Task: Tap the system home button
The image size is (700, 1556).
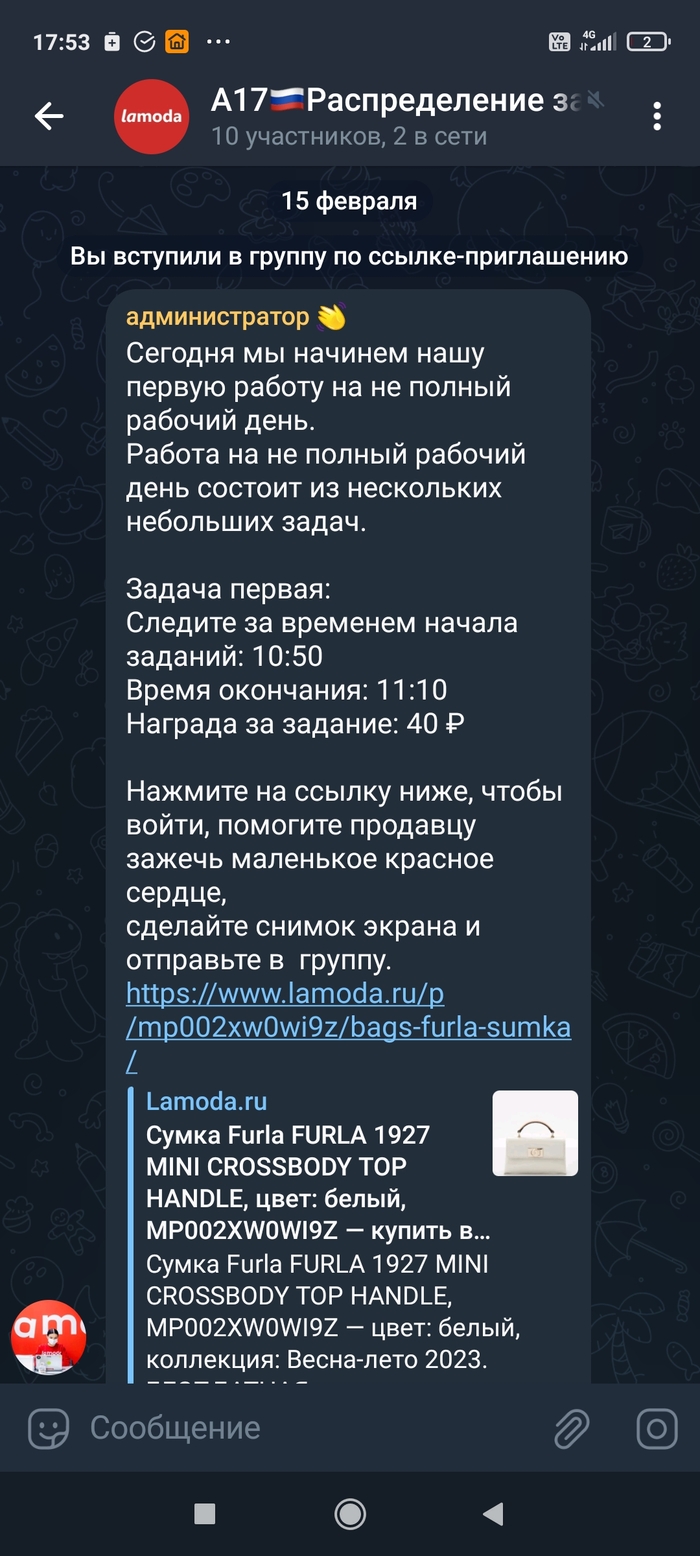Action: tap(350, 1514)
